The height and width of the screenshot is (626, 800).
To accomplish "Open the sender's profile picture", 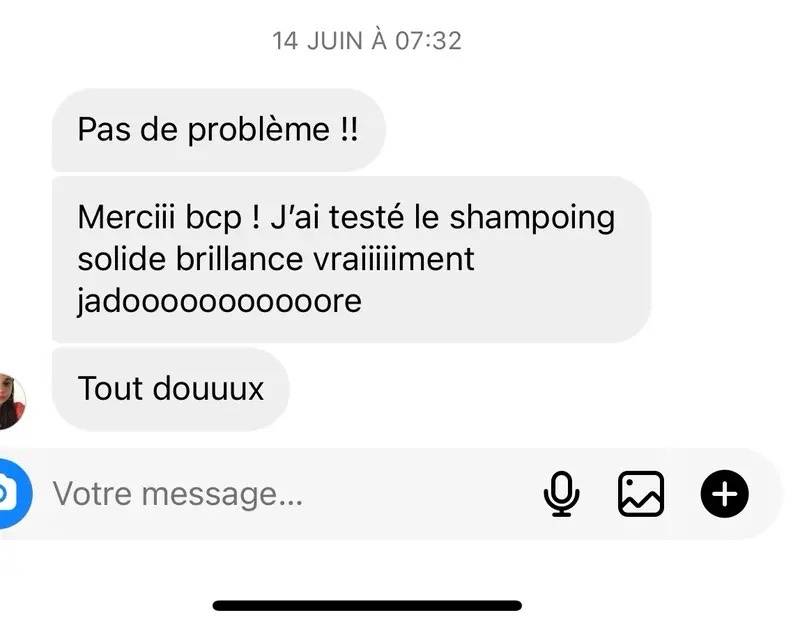I will [10, 400].
